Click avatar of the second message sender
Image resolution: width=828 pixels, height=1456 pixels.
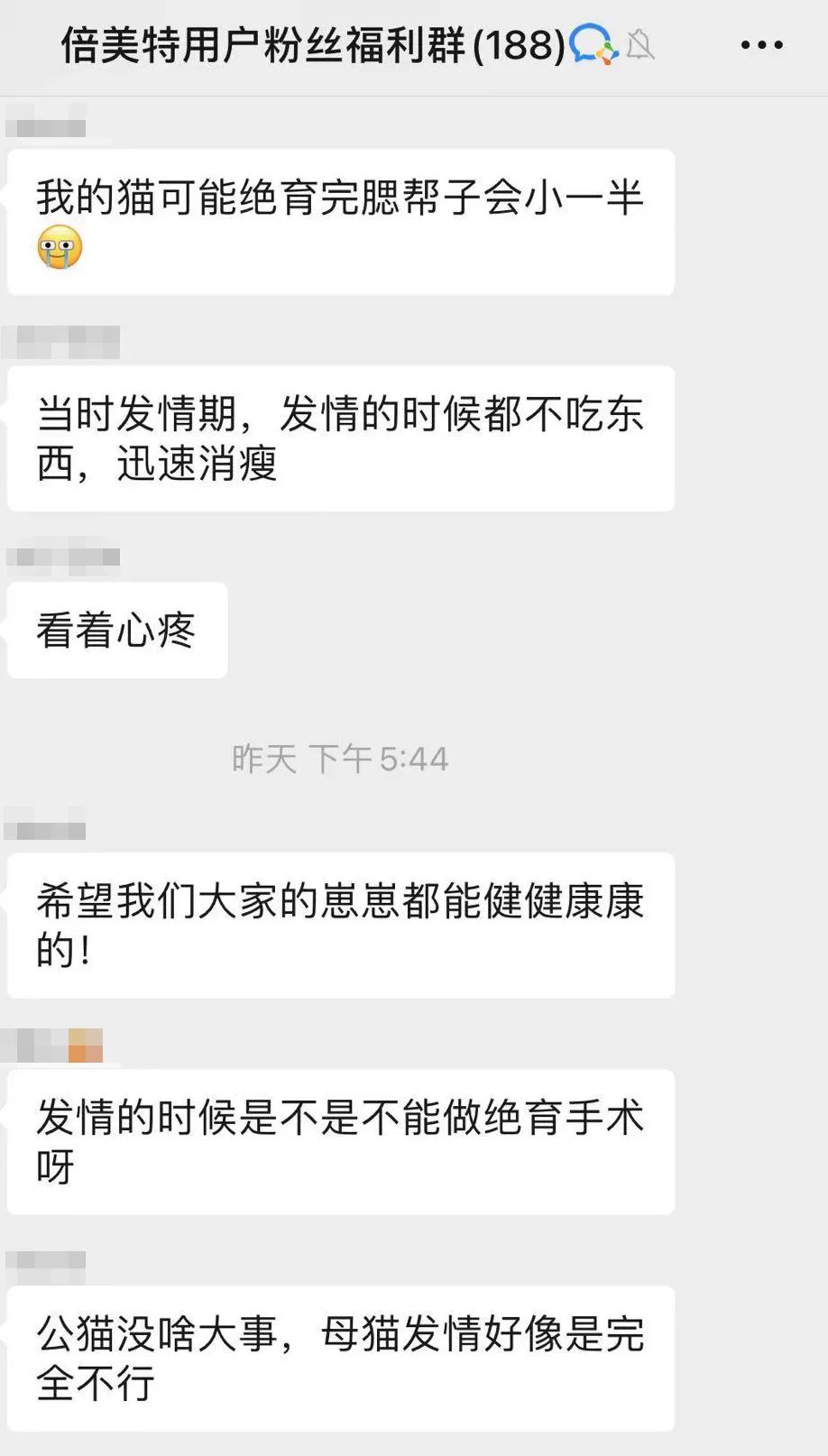61,343
